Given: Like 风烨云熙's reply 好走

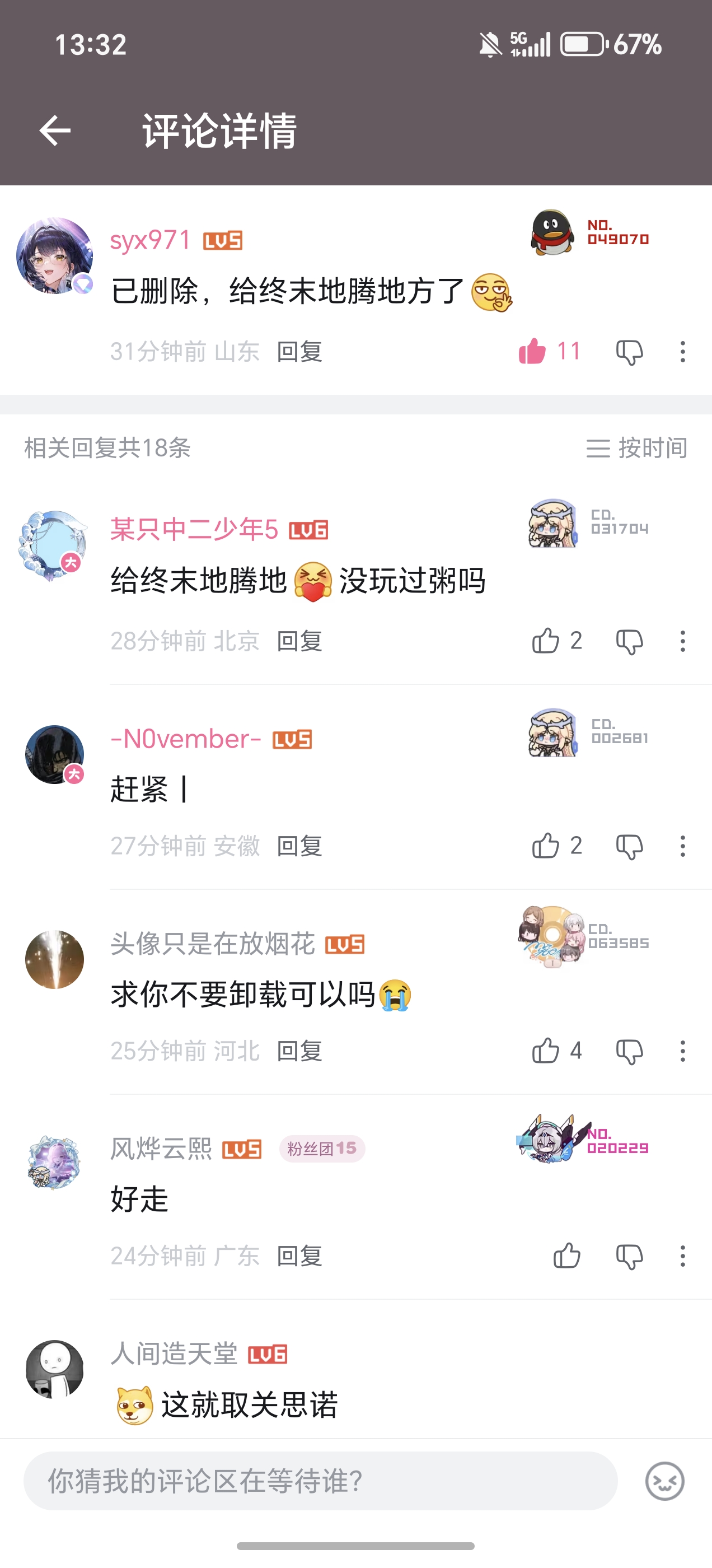Looking at the screenshot, I should [566, 1256].
